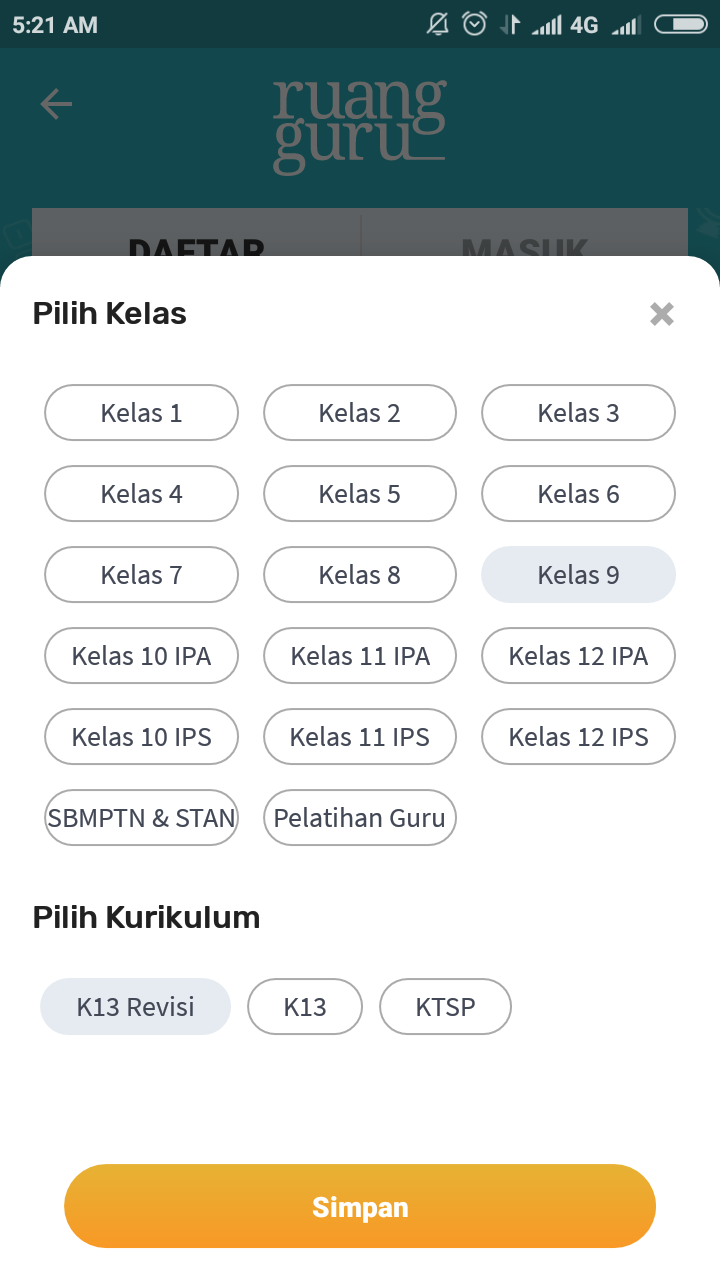Select Kelas 7
The image size is (720, 1280).
pyautogui.click(x=141, y=575)
